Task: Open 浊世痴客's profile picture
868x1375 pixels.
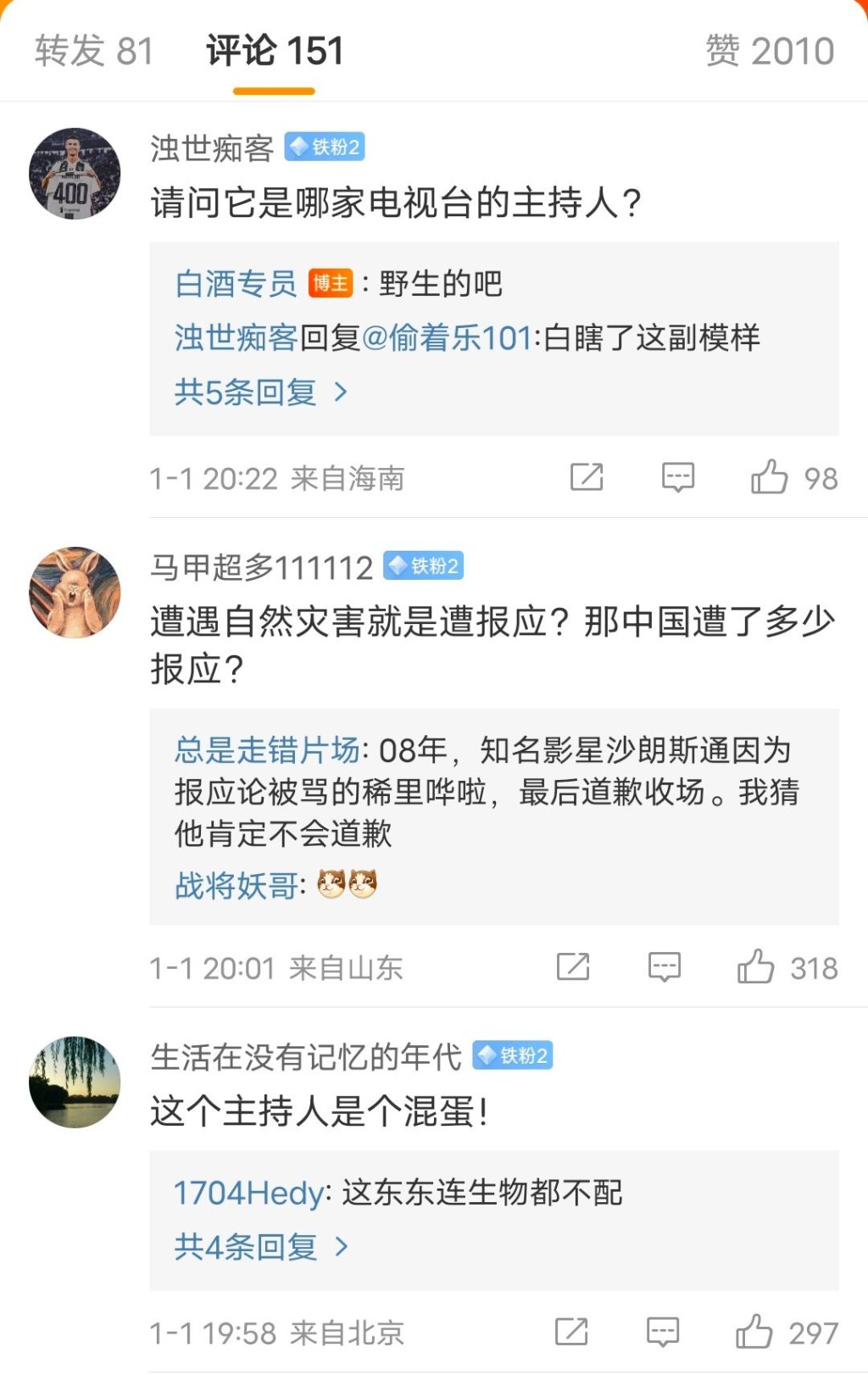Action: coord(75,174)
